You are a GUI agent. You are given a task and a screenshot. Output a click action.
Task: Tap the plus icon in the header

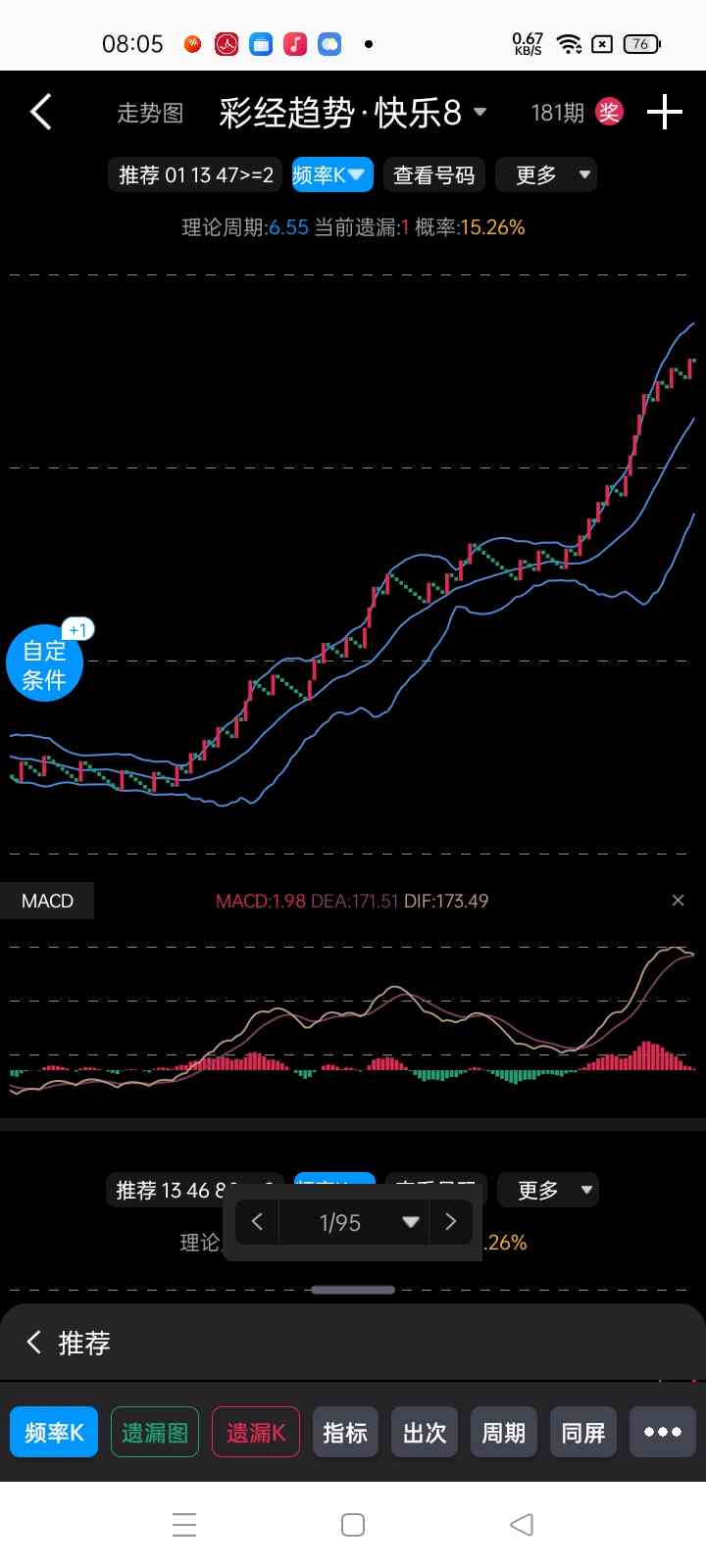664,113
